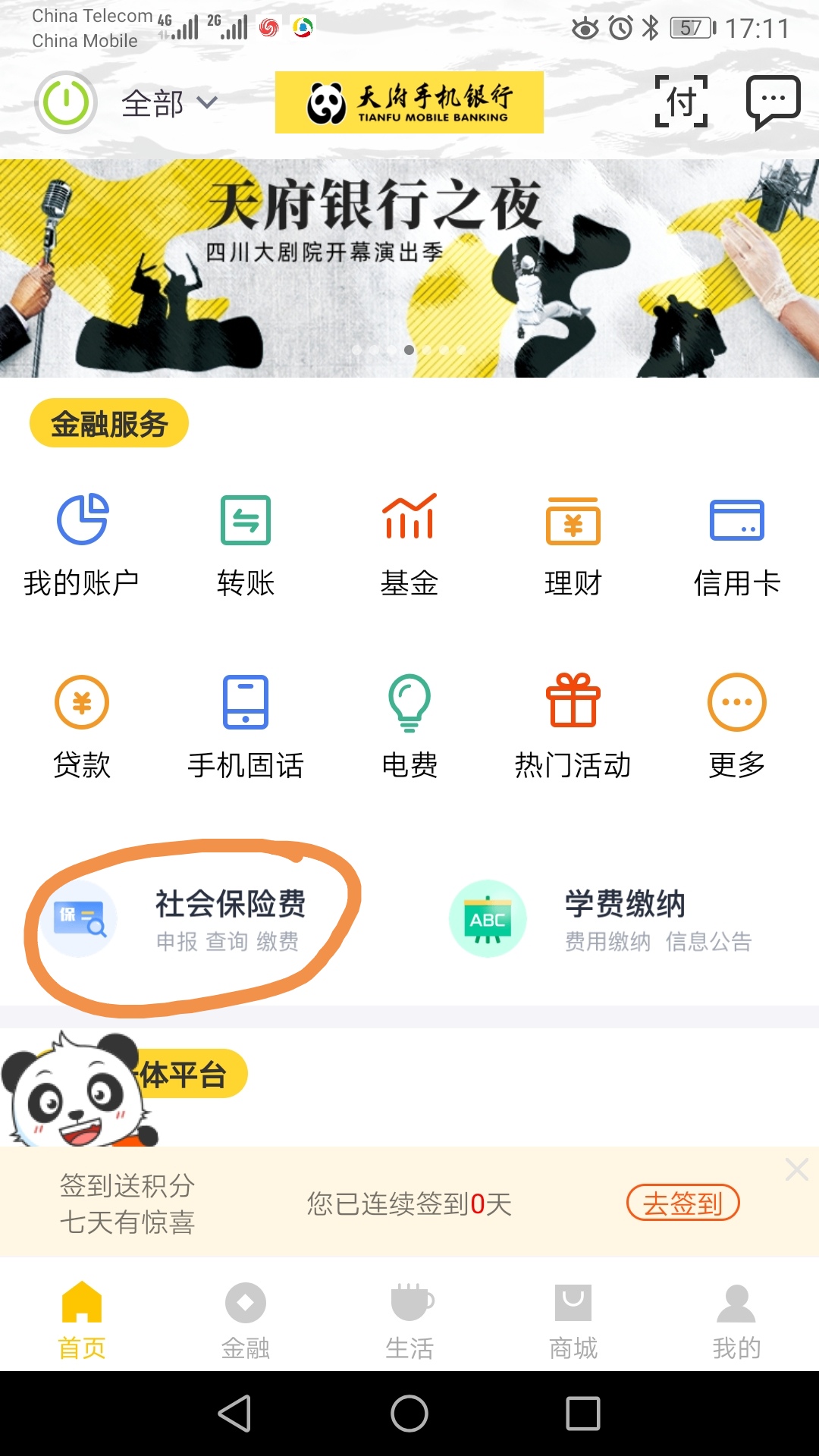Switch to the 生活 tab
Image resolution: width=819 pixels, height=1456 pixels.
[409, 1318]
